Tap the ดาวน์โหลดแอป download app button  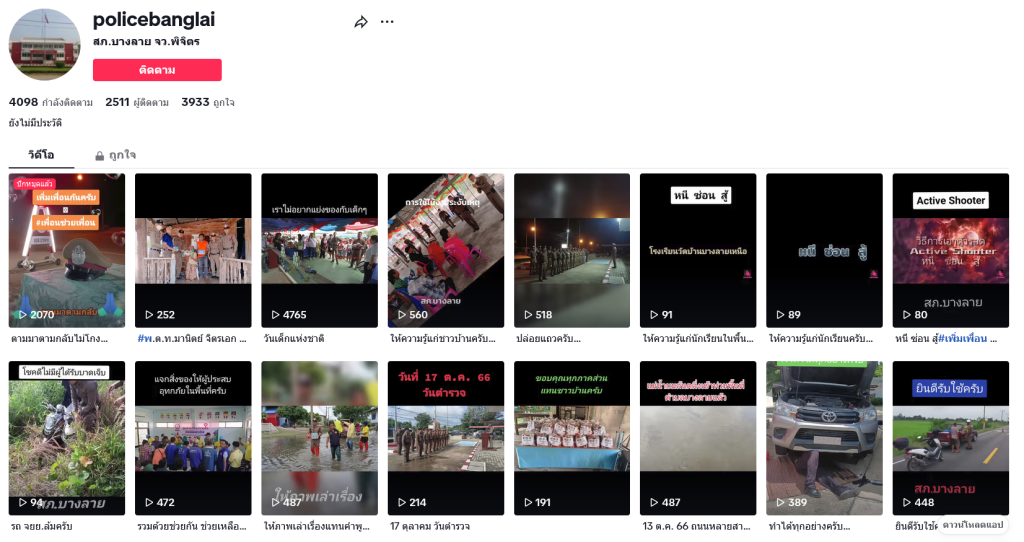[973, 524]
